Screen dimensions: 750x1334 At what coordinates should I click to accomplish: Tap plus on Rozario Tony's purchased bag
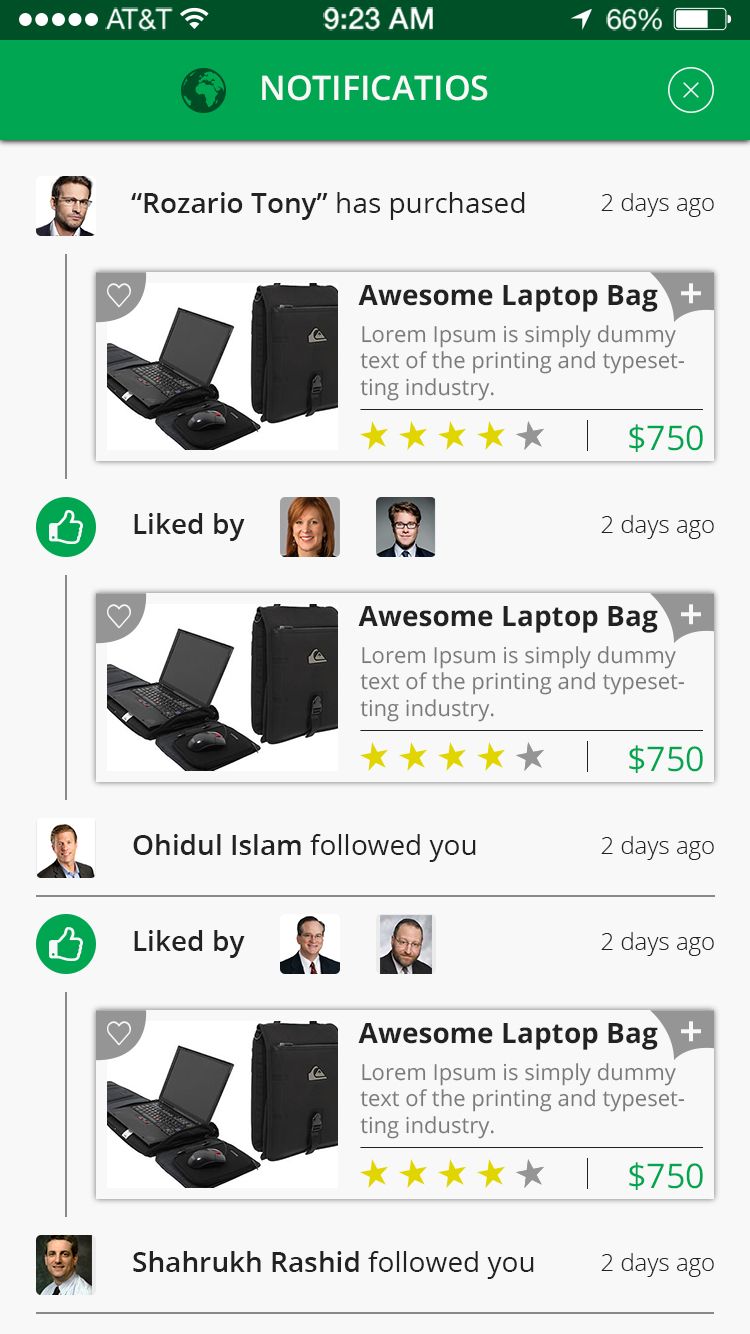click(x=691, y=293)
